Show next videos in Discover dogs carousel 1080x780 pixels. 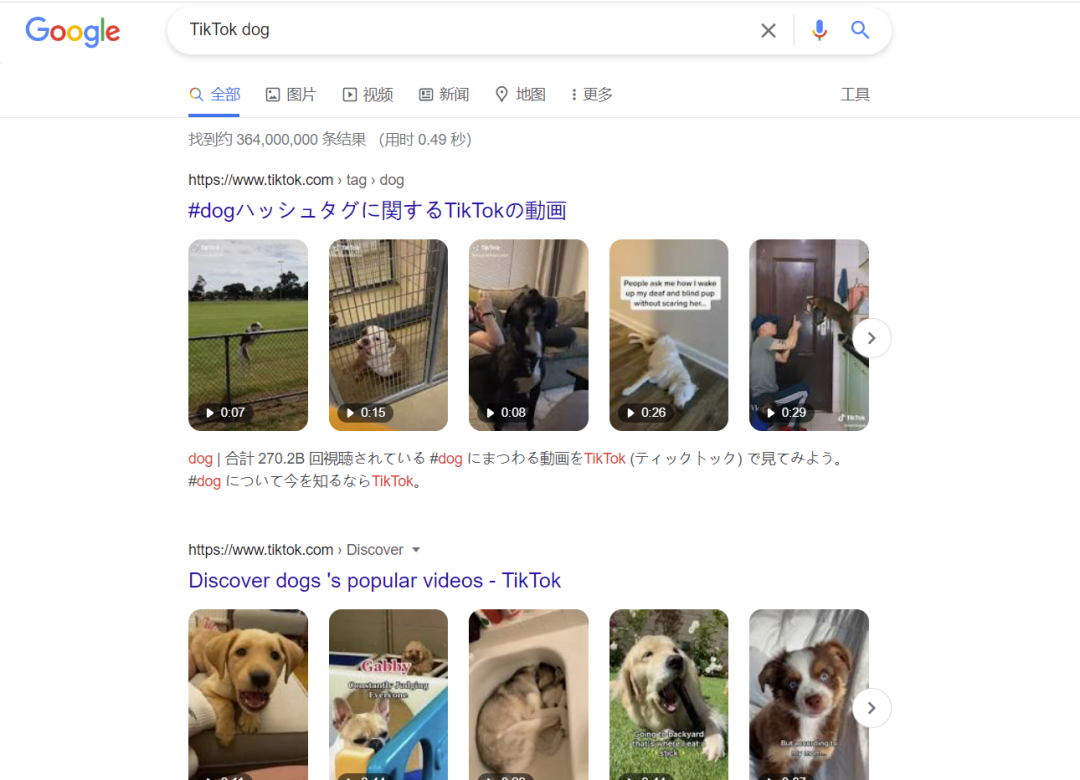point(871,708)
